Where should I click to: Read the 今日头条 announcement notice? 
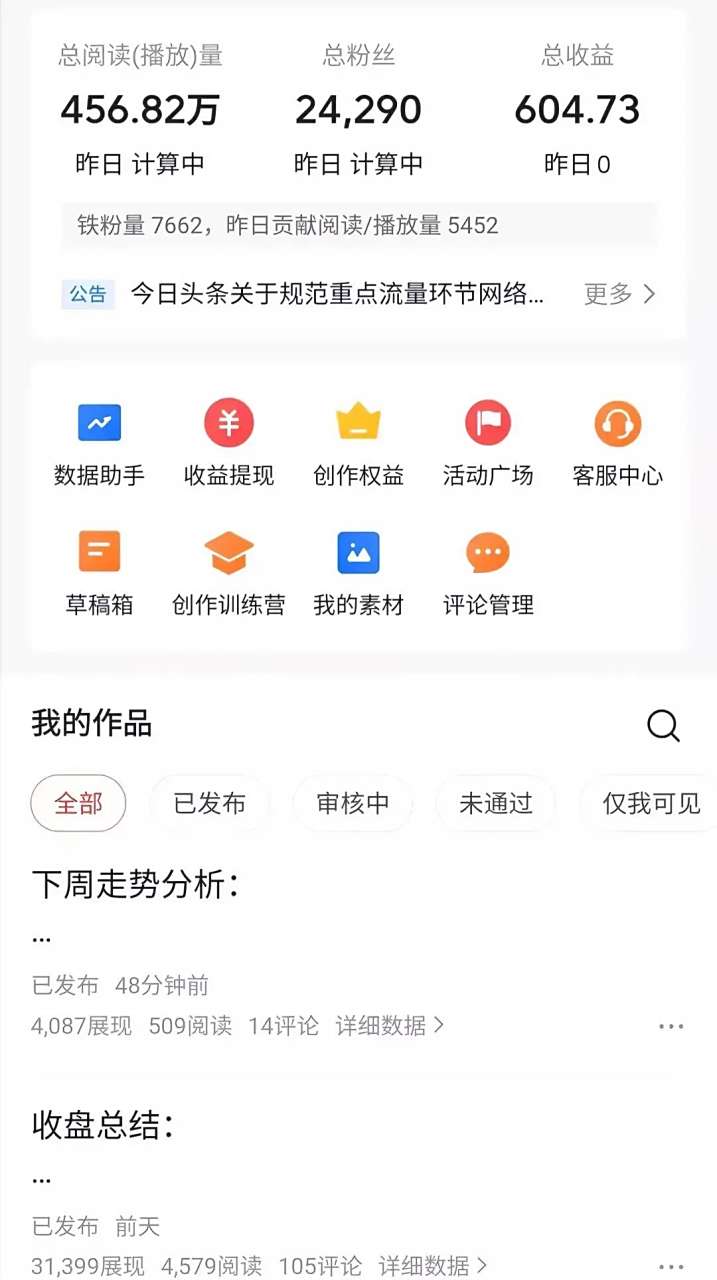(x=338, y=294)
